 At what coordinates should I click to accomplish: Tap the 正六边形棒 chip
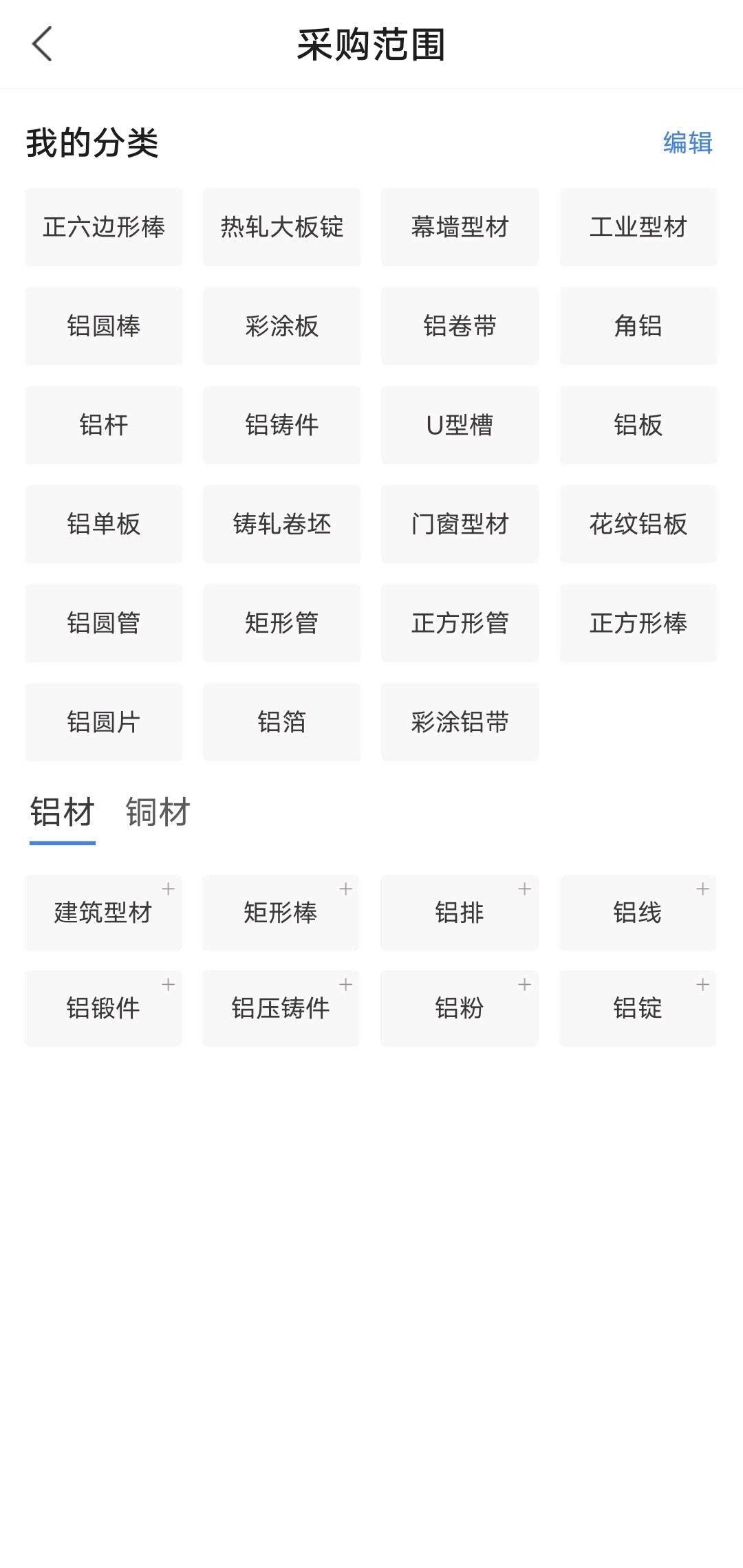[104, 227]
